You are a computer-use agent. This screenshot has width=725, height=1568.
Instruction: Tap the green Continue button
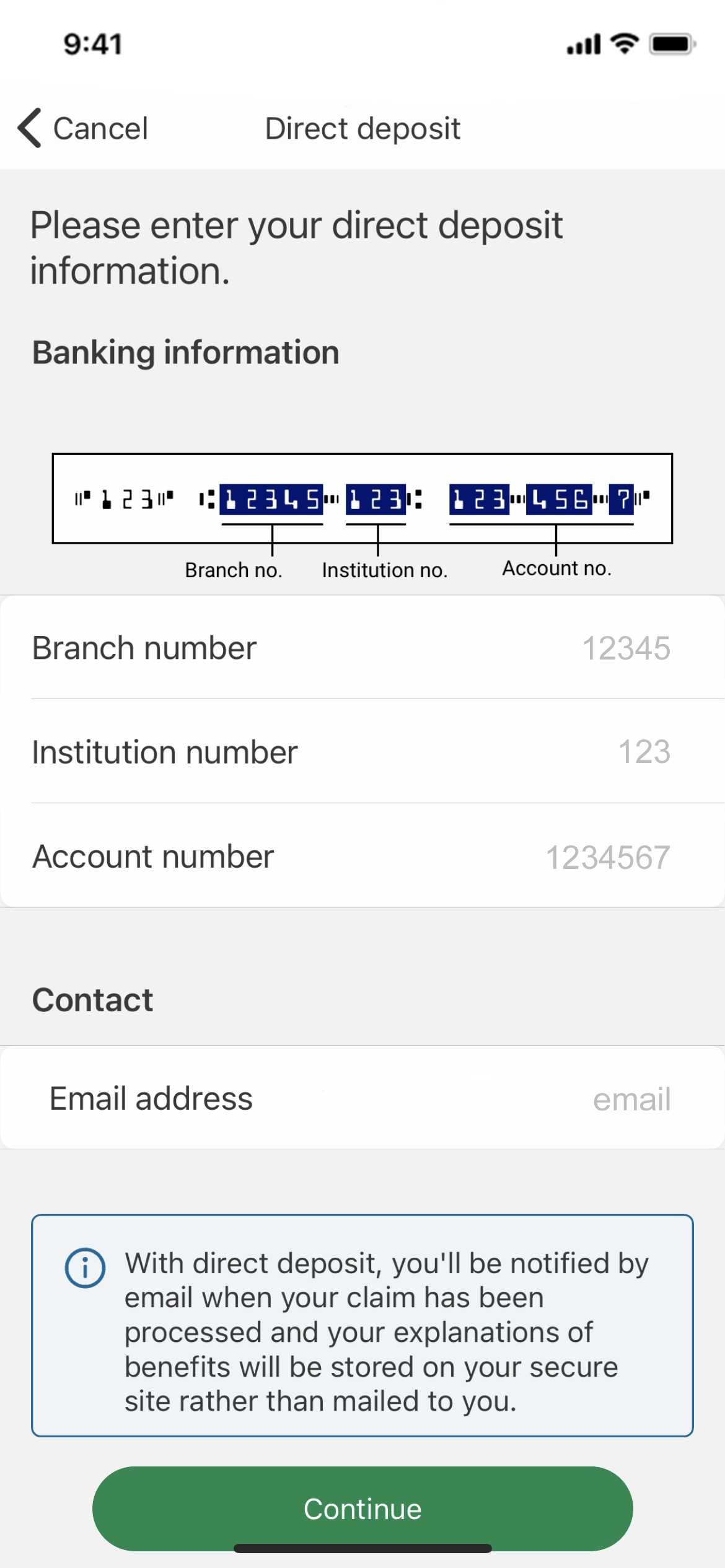pyautogui.click(x=362, y=1509)
